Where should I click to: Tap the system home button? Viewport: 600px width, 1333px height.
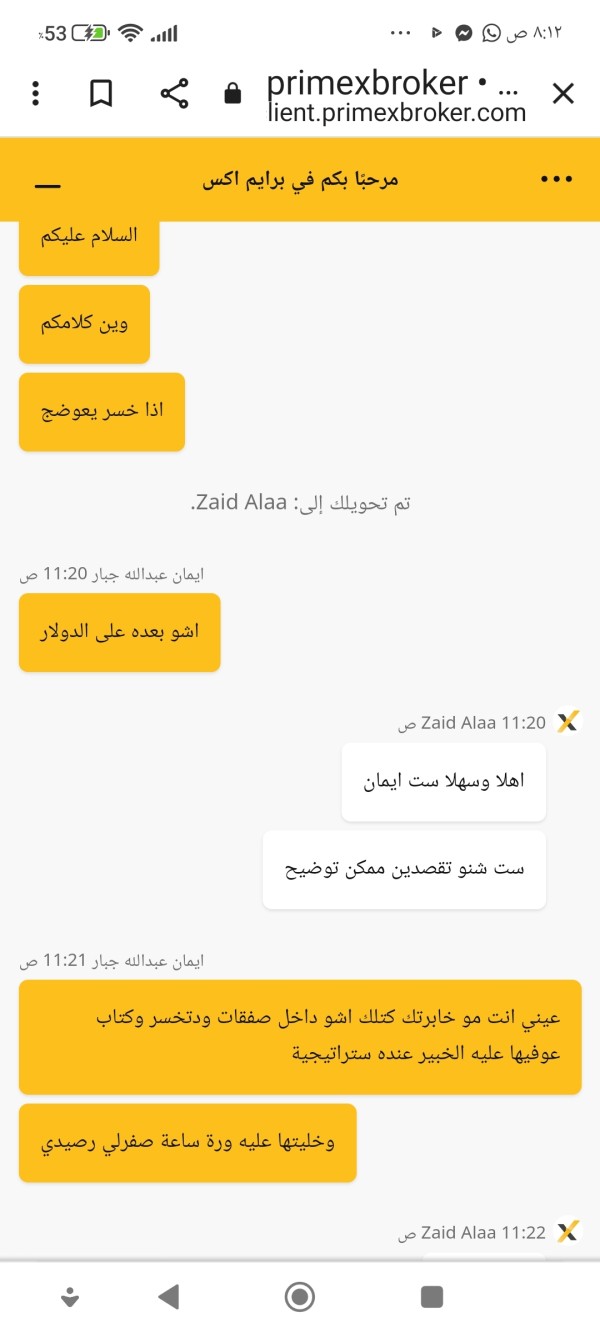click(x=300, y=1297)
